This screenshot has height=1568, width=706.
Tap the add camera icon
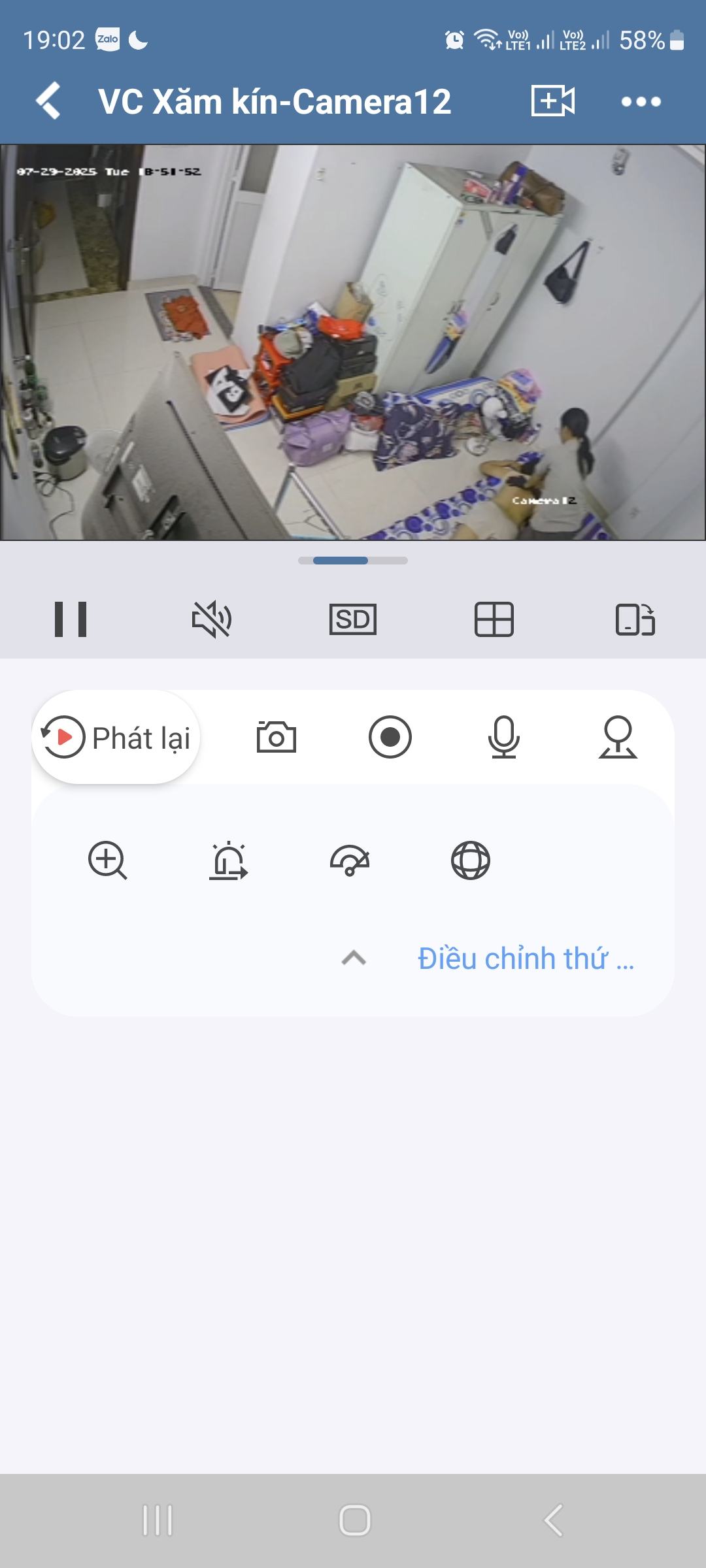(x=553, y=101)
